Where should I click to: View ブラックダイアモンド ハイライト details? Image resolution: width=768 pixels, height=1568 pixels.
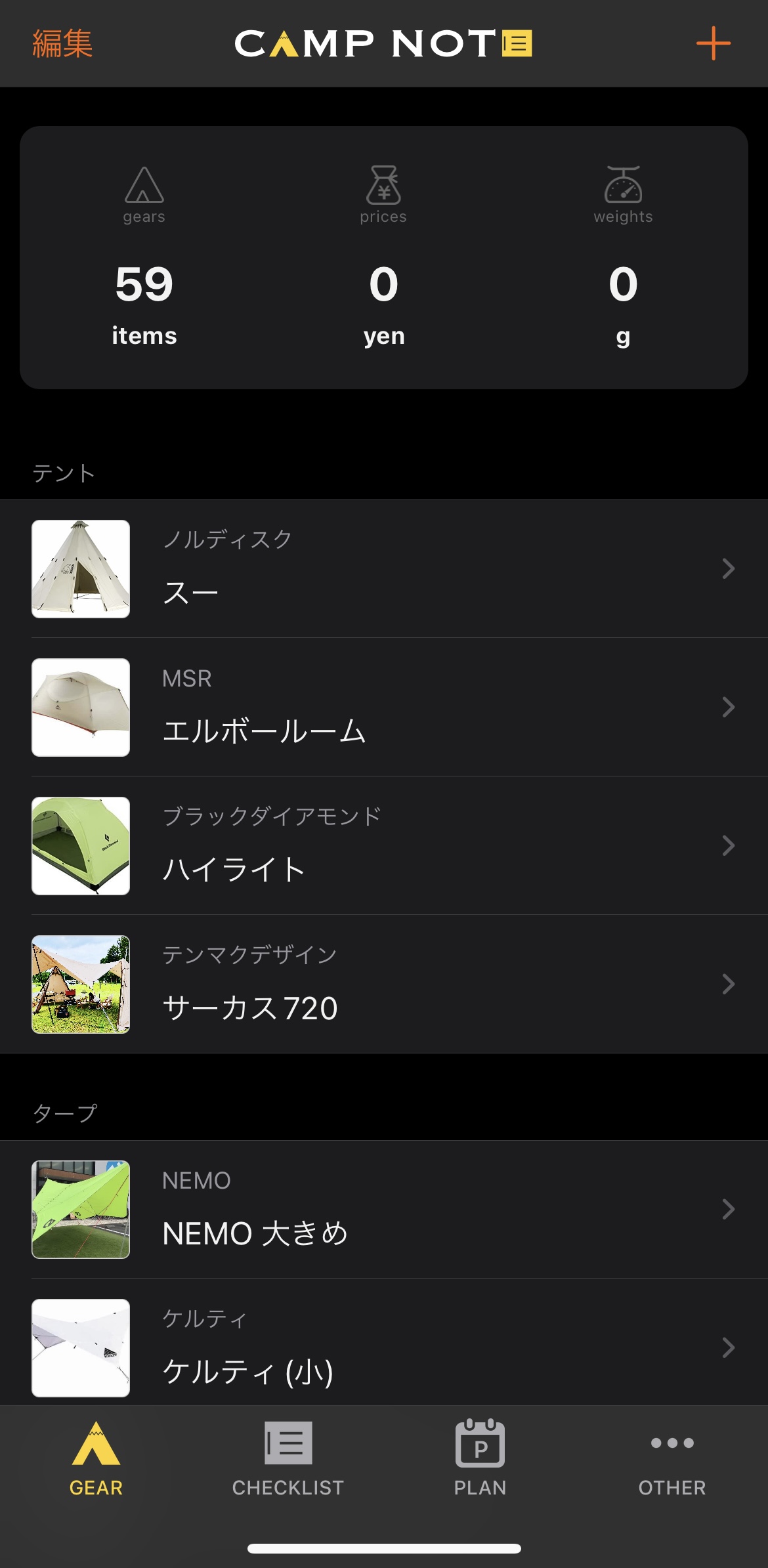[384, 845]
